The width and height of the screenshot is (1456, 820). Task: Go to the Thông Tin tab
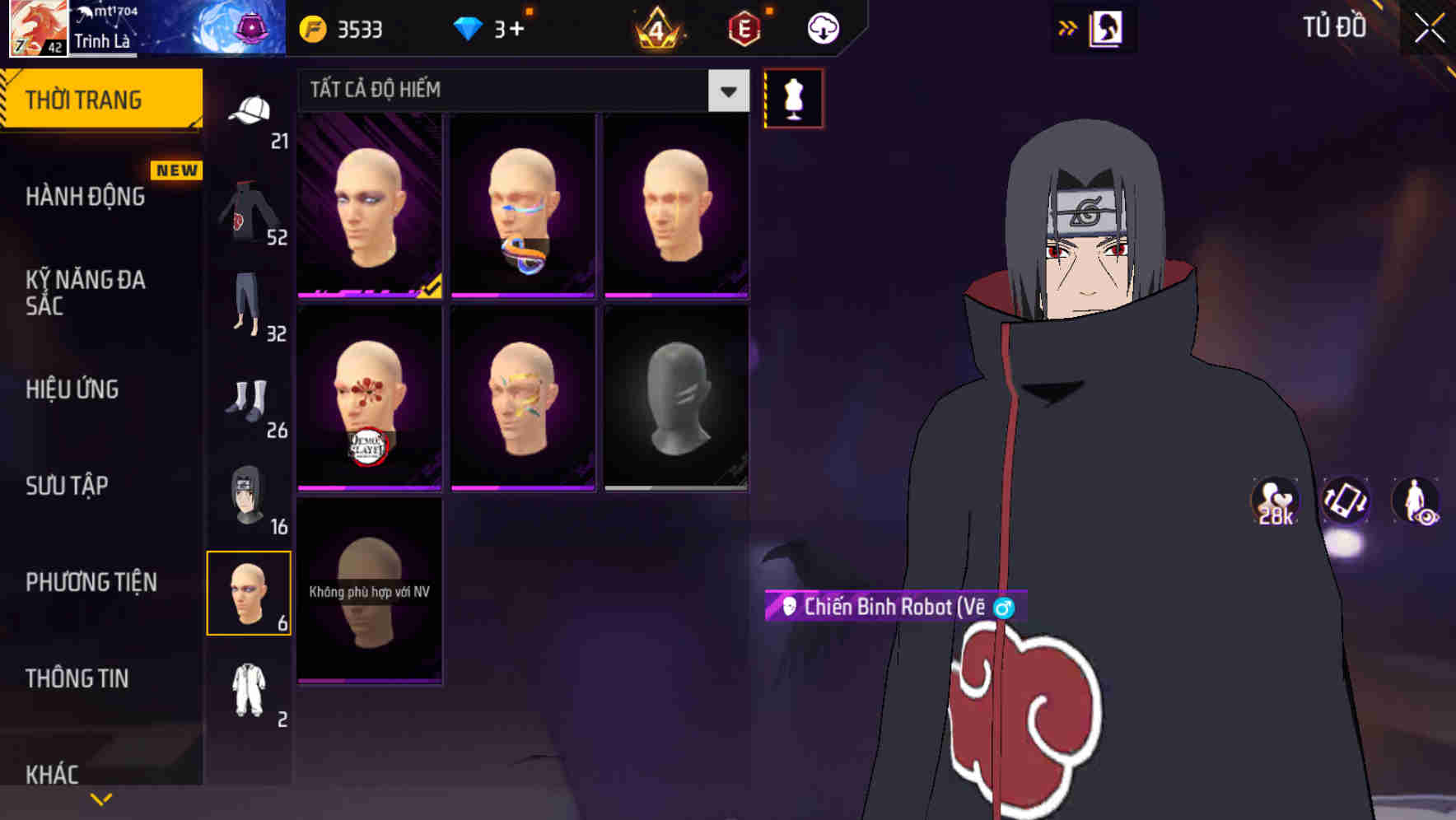tap(77, 678)
